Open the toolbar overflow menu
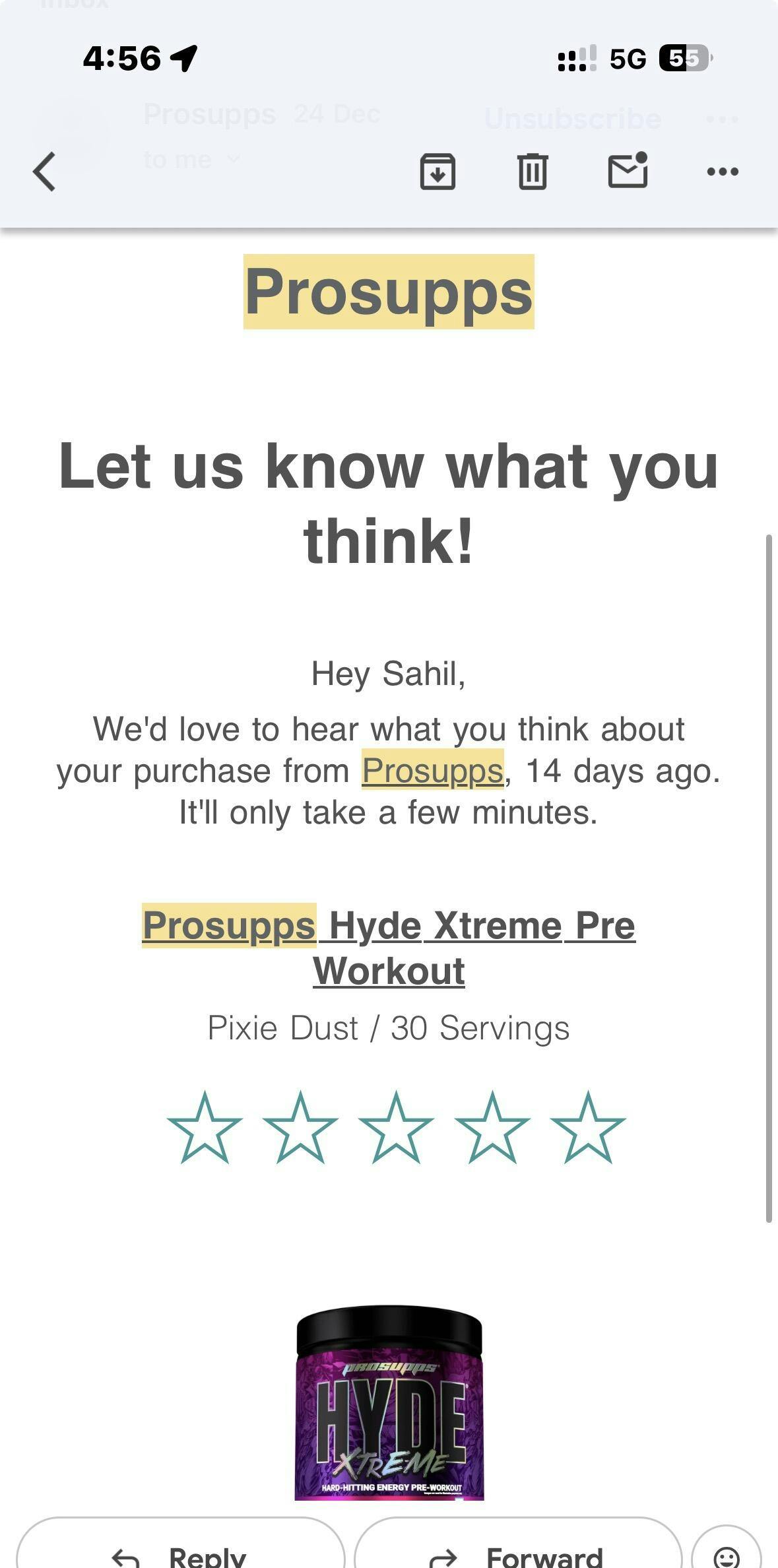This screenshot has height=1568, width=778. [x=723, y=172]
